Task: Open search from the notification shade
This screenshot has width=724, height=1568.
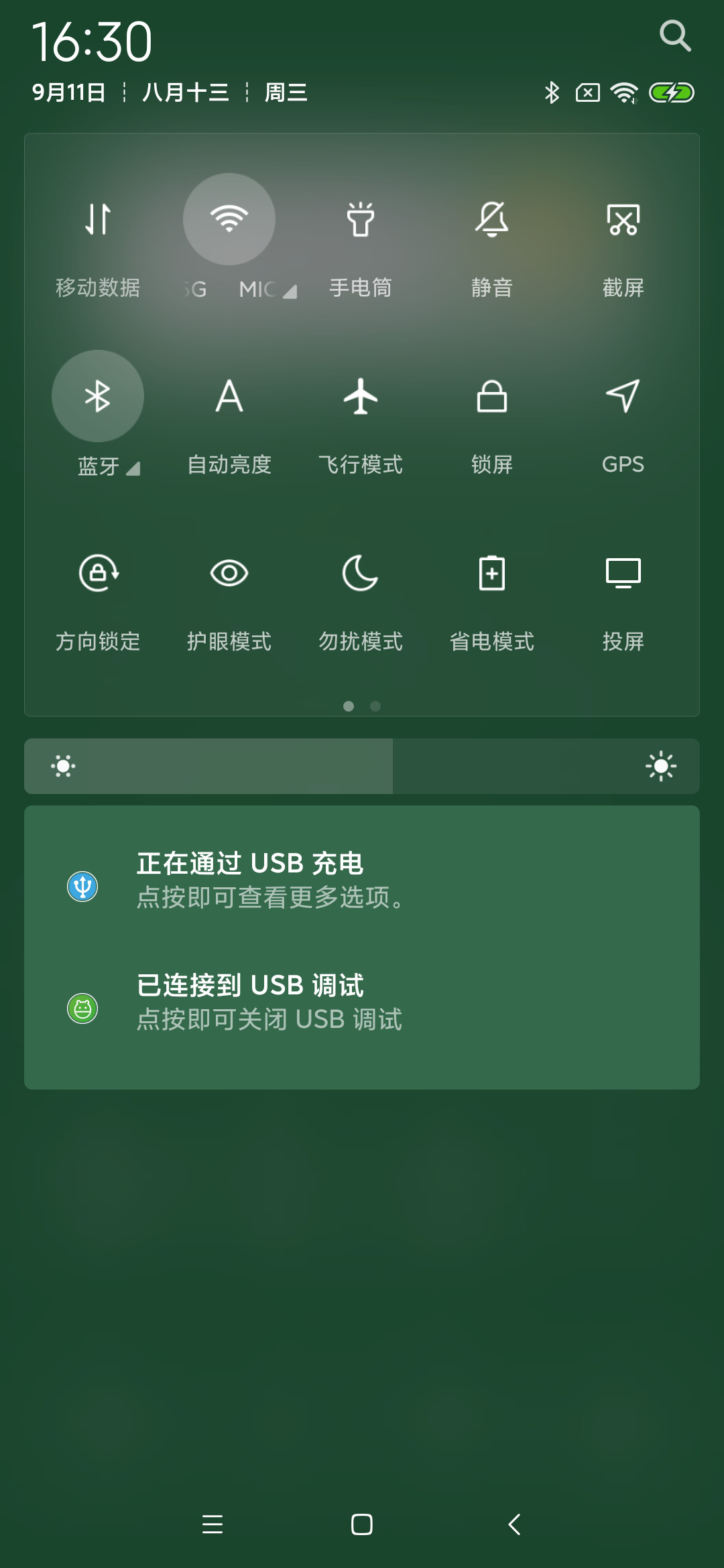Action: pos(675,36)
